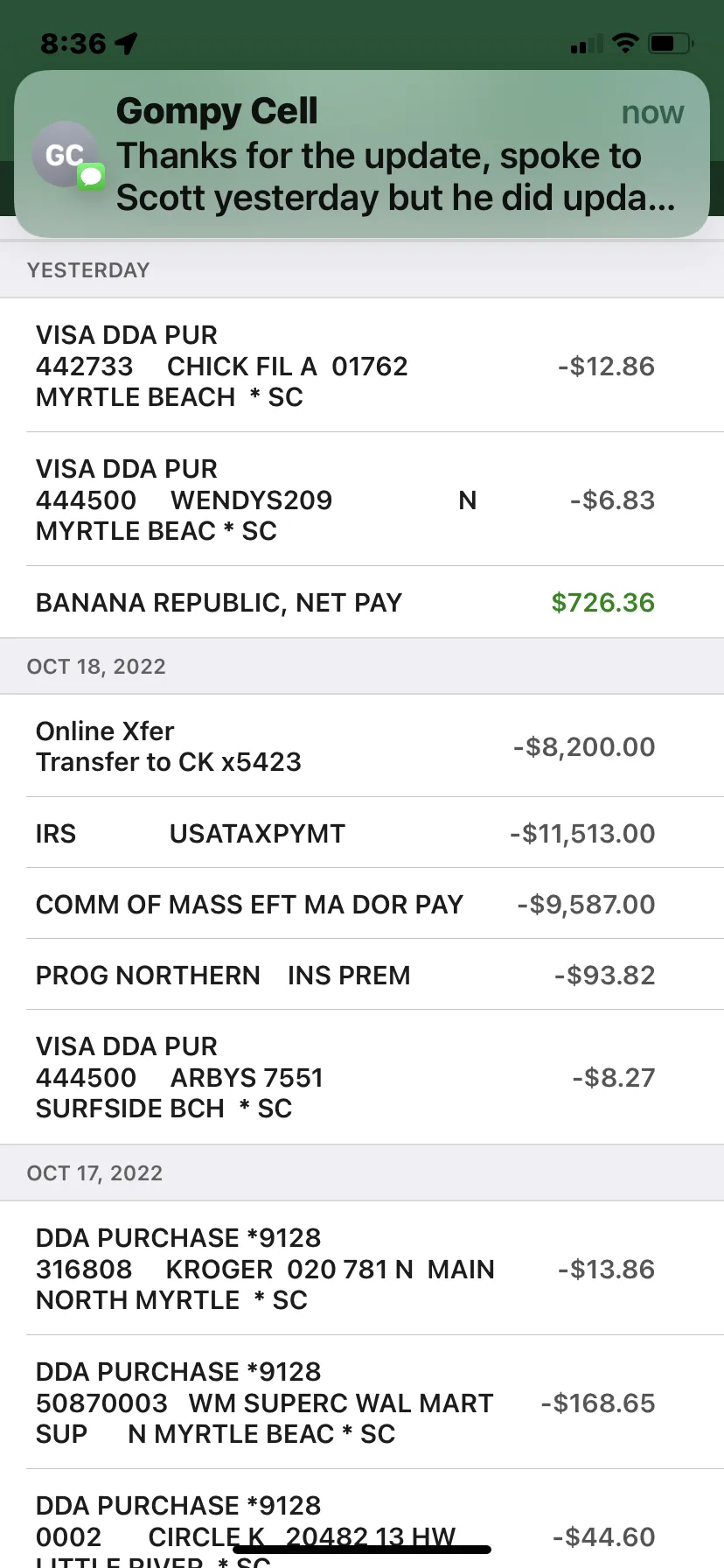Screen dimensions: 724x1568
Task: View the Wendys209 purchase details
Action: pyautogui.click(x=362, y=500)
